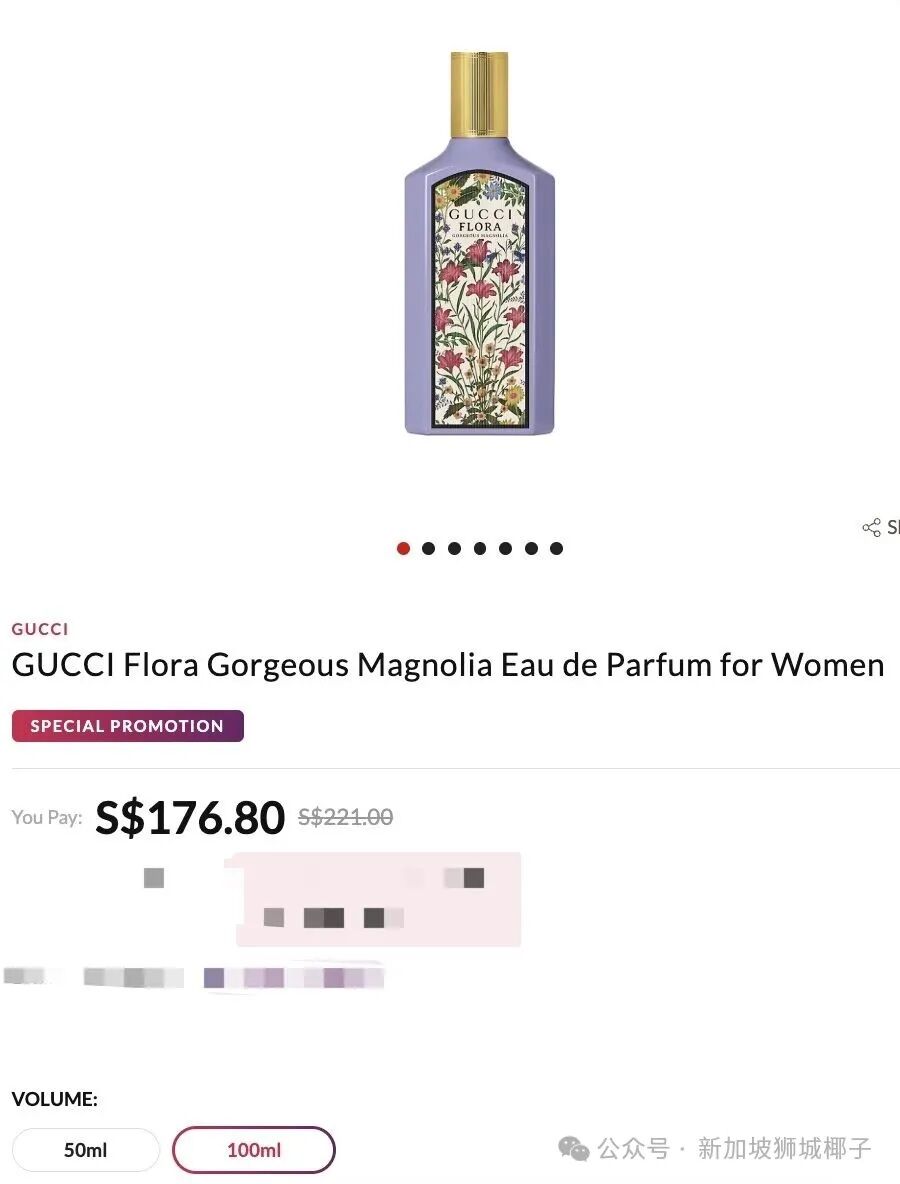Select the 50ml volume option
900x1184 pixels.
pyautogui.click(x=85, y=1150)
